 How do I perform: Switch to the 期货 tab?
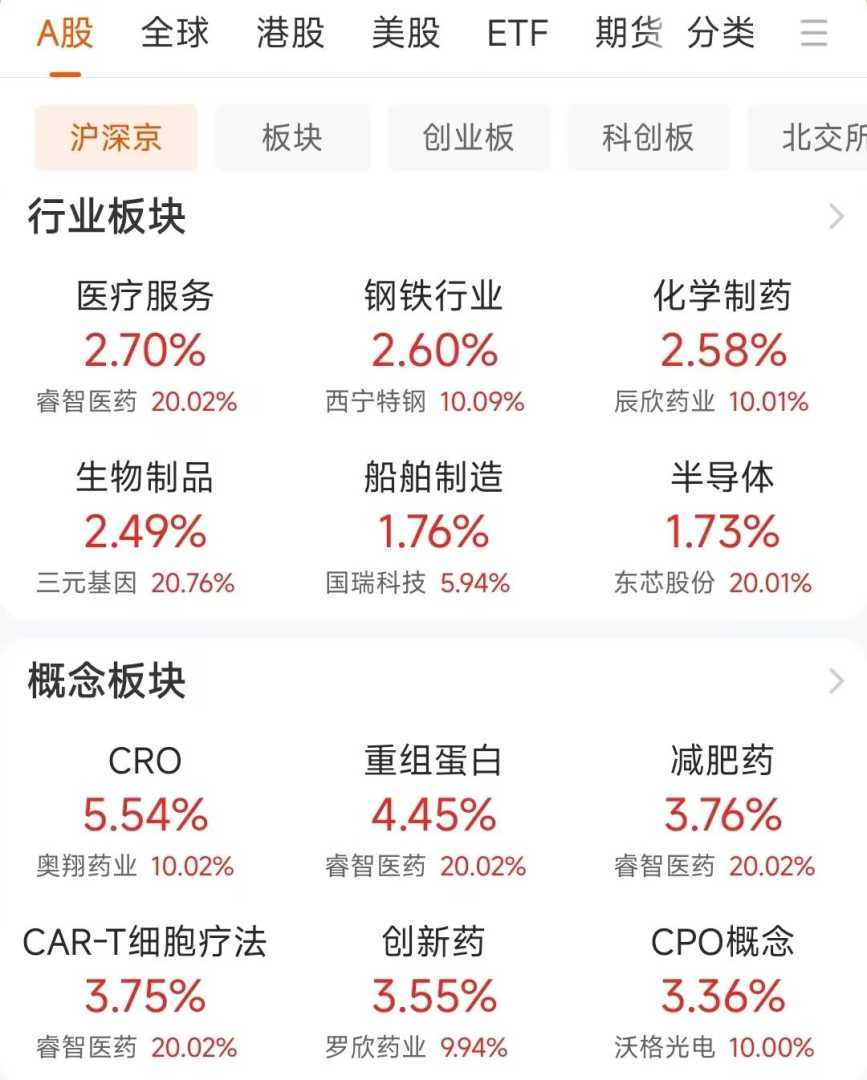628,34
